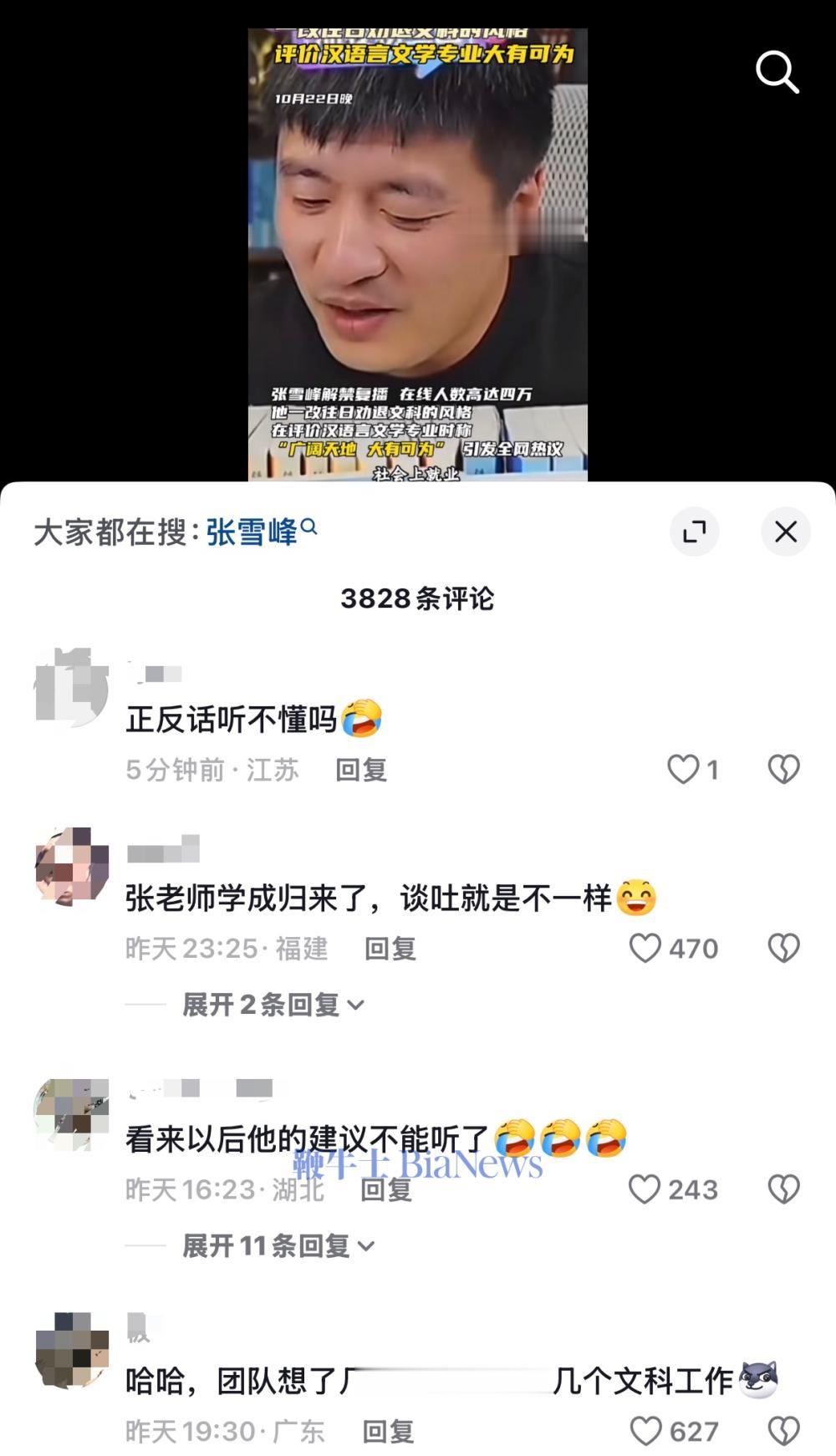Like the comment 正反话听不懂吗
The height and width of the screenshot is (1456, 836).
(683, 769)
